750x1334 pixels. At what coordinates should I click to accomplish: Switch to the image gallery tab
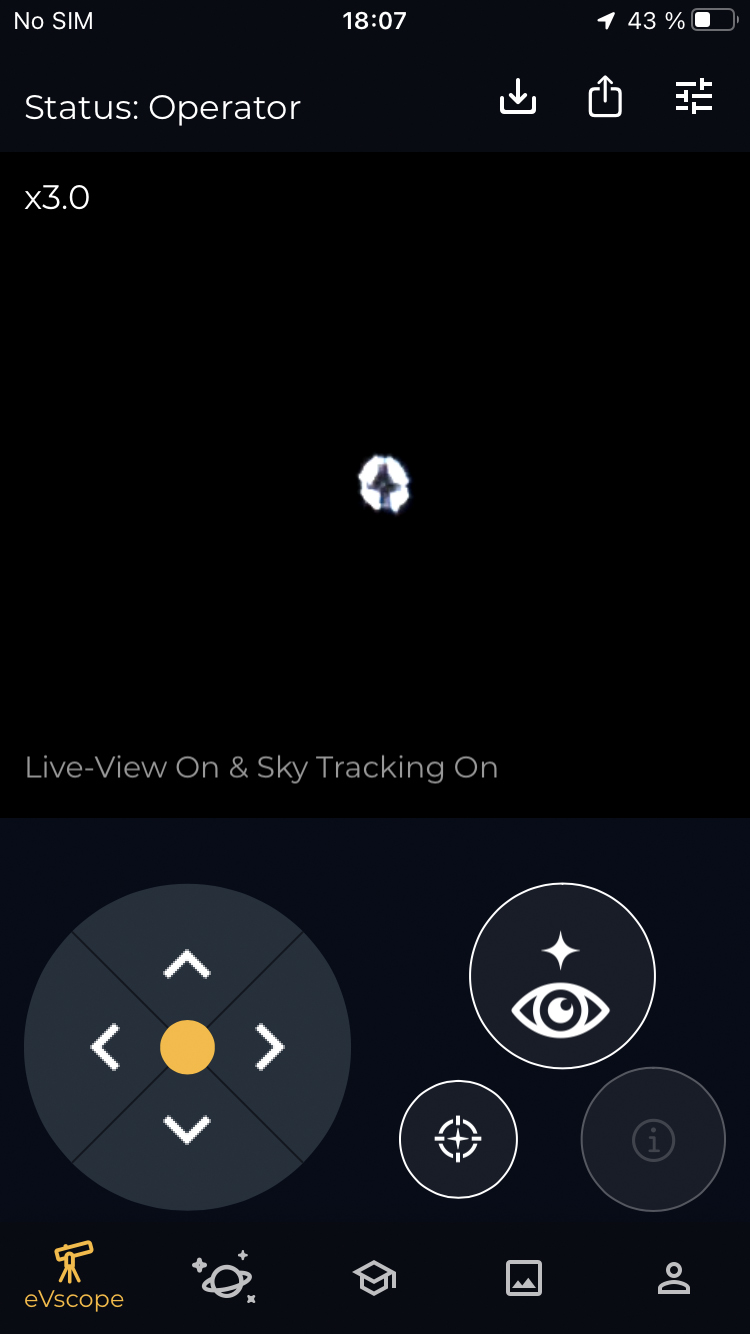point(524,1278)
